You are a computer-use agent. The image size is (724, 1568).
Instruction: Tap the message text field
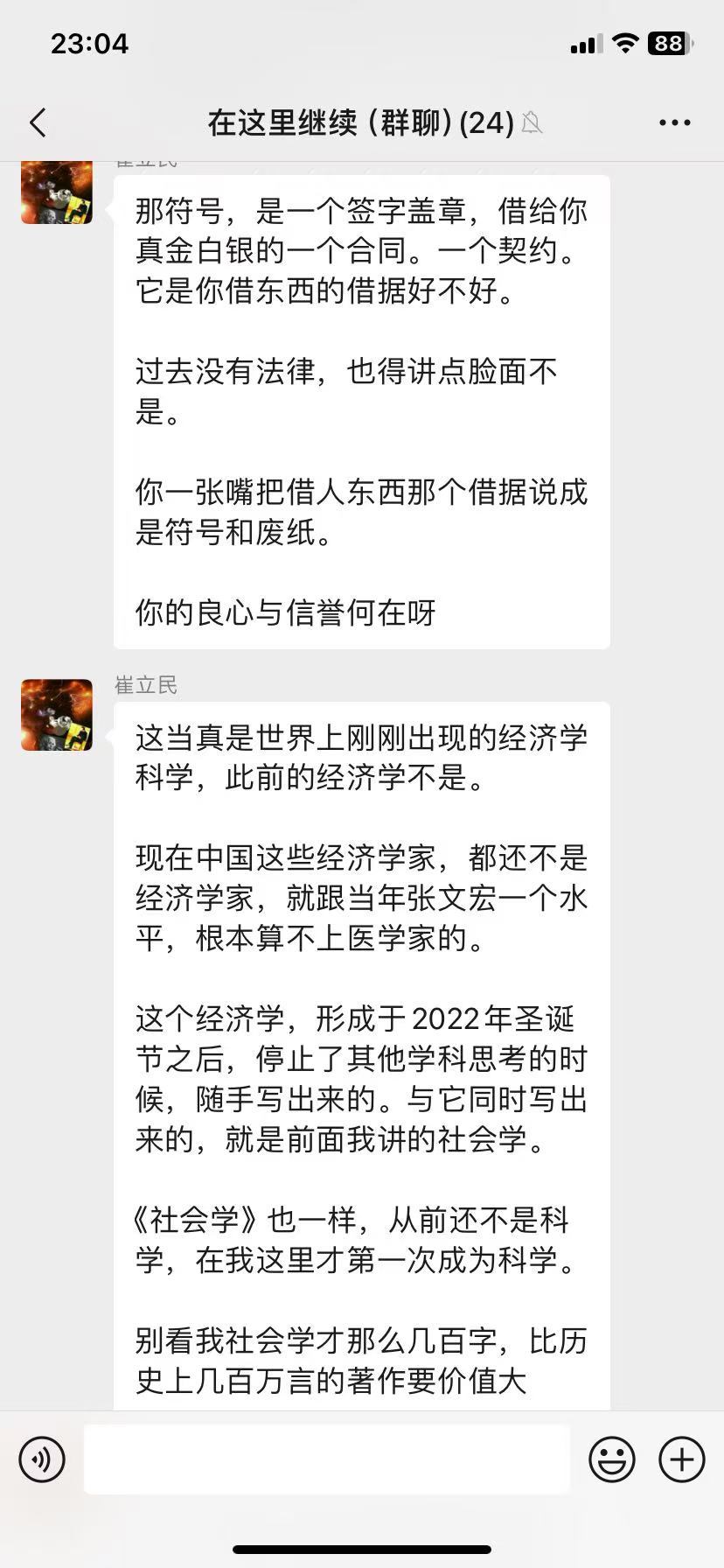[327, 1459]
